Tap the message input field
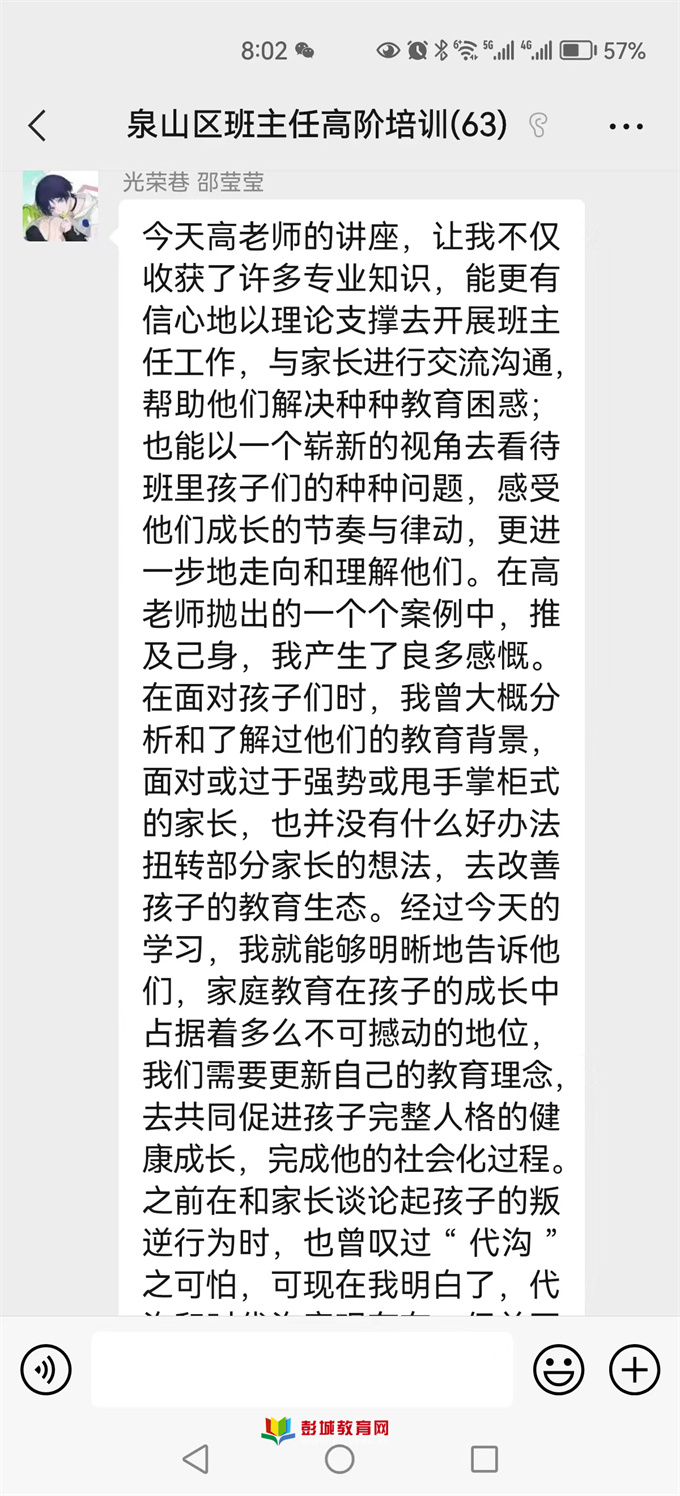 [x=302, y=1370]
